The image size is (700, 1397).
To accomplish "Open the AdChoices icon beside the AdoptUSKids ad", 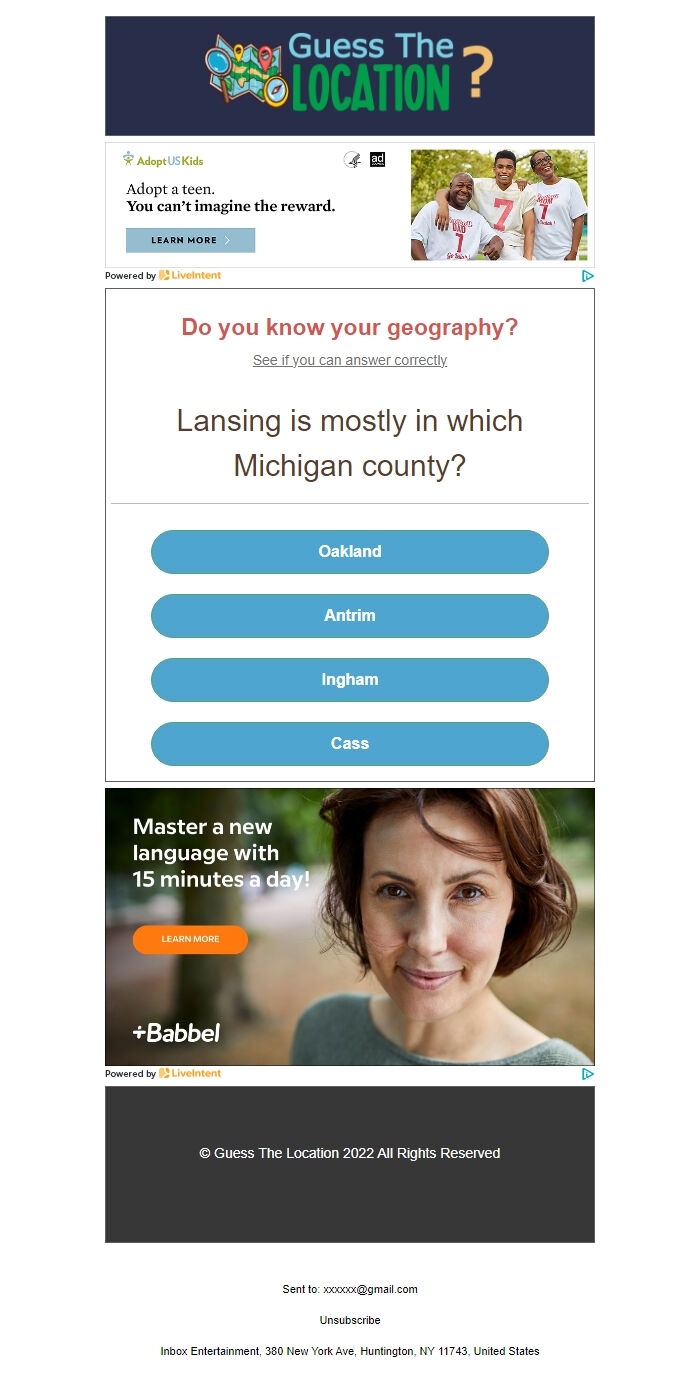I will coord(588,276).
